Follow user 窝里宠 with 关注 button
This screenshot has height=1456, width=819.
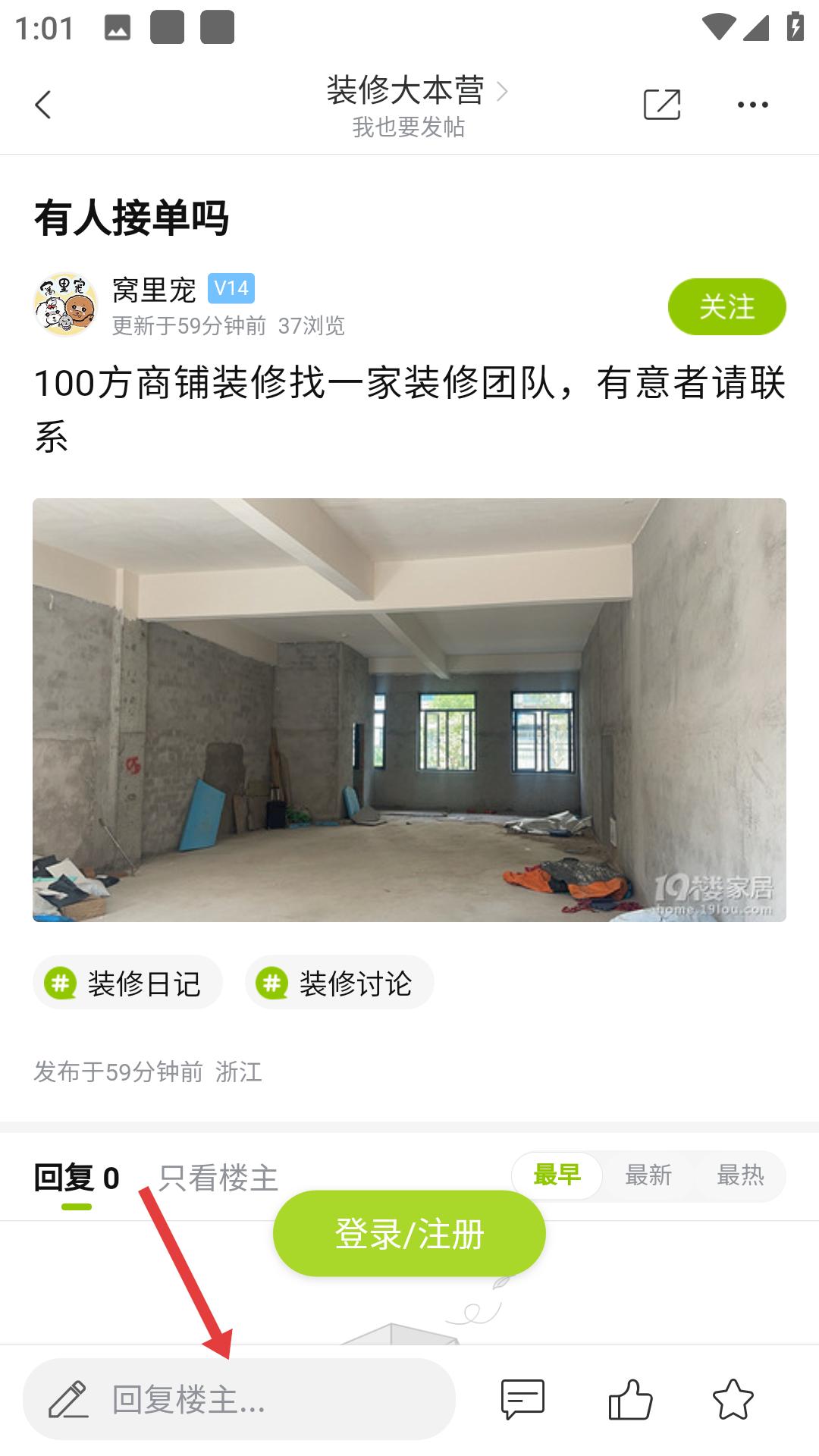tap(726, 307)
